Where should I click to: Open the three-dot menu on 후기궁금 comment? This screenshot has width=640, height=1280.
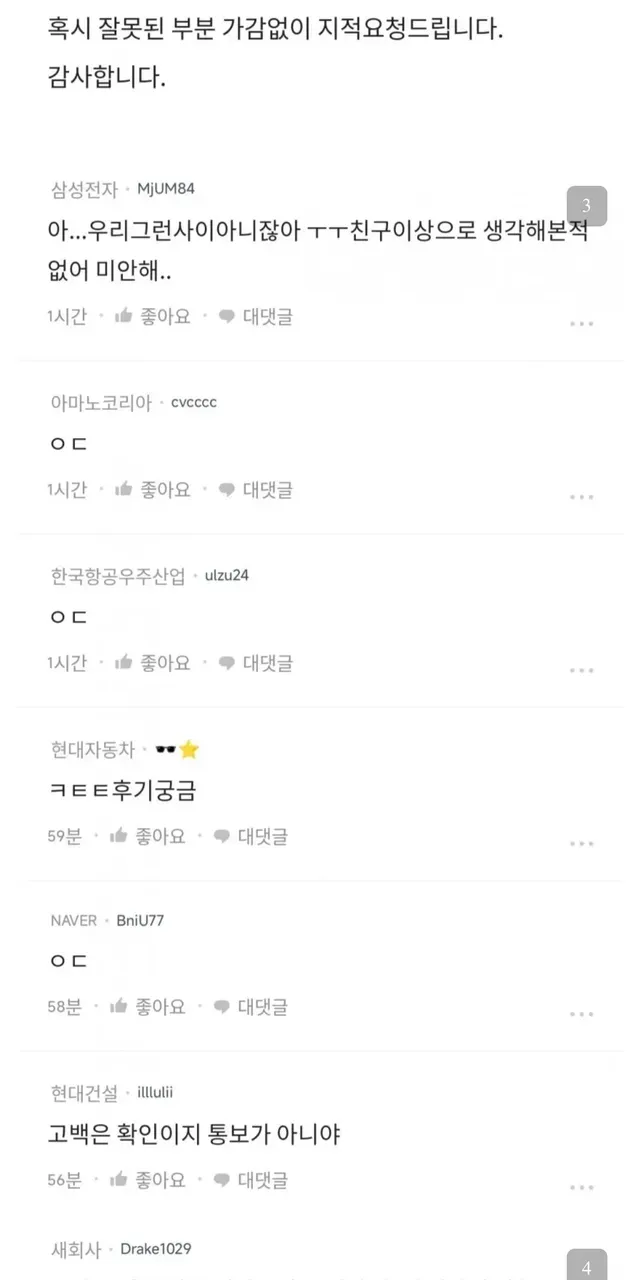pyautogui.click(x=582, y=843)
